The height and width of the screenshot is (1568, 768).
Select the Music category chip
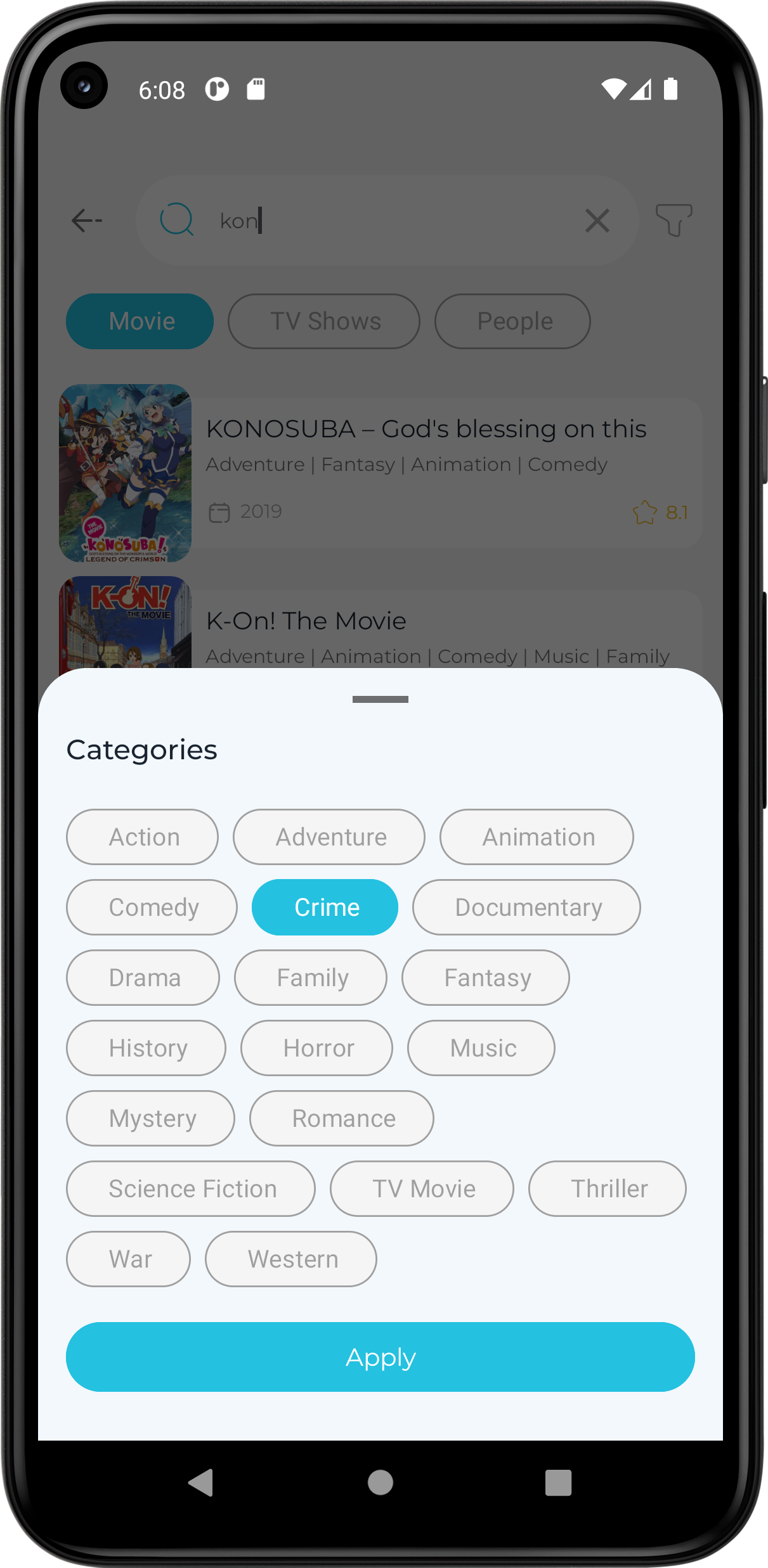coord(481,1048)
